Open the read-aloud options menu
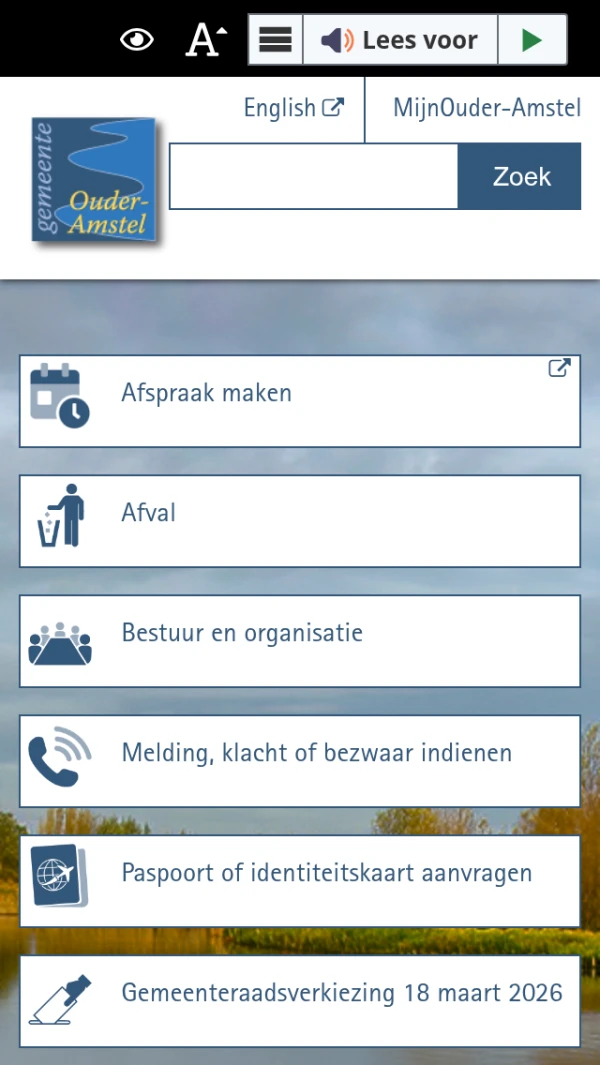The height and width of the screenshot is (1065, 600). pos(275,40)
